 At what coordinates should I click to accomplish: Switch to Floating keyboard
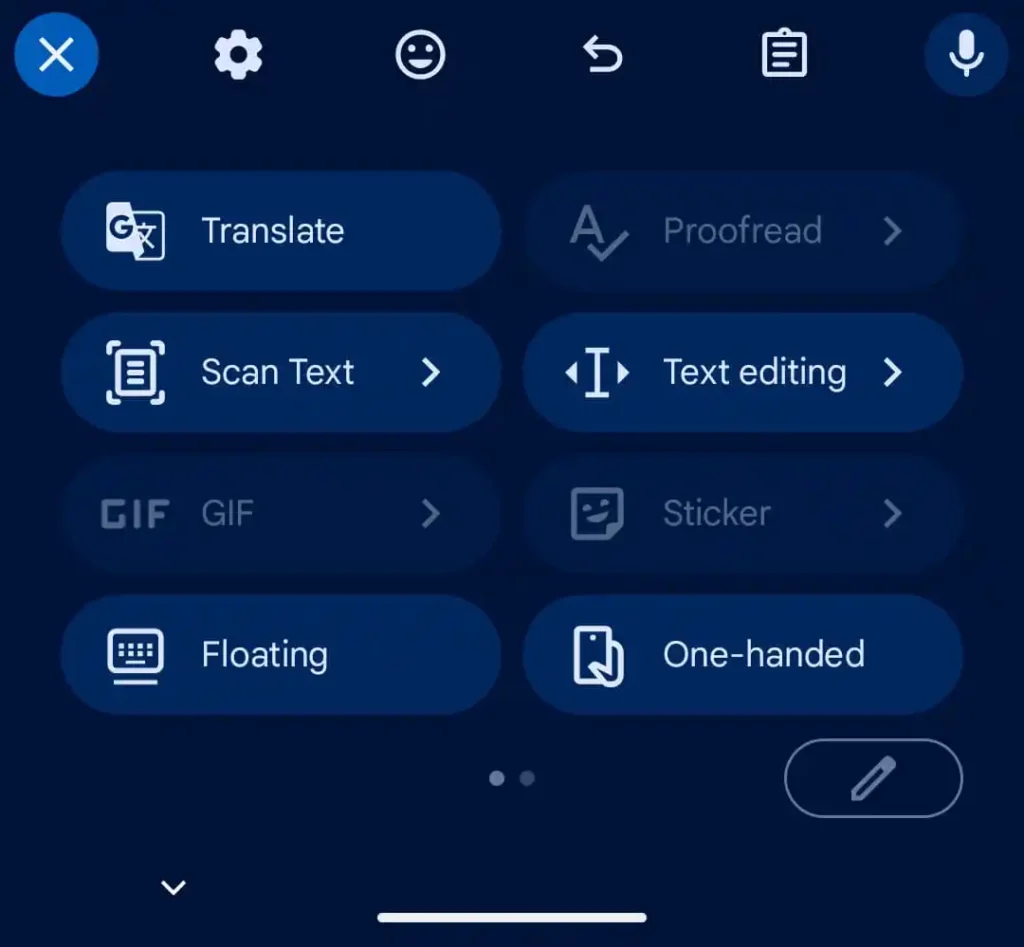tap(281, 654)
